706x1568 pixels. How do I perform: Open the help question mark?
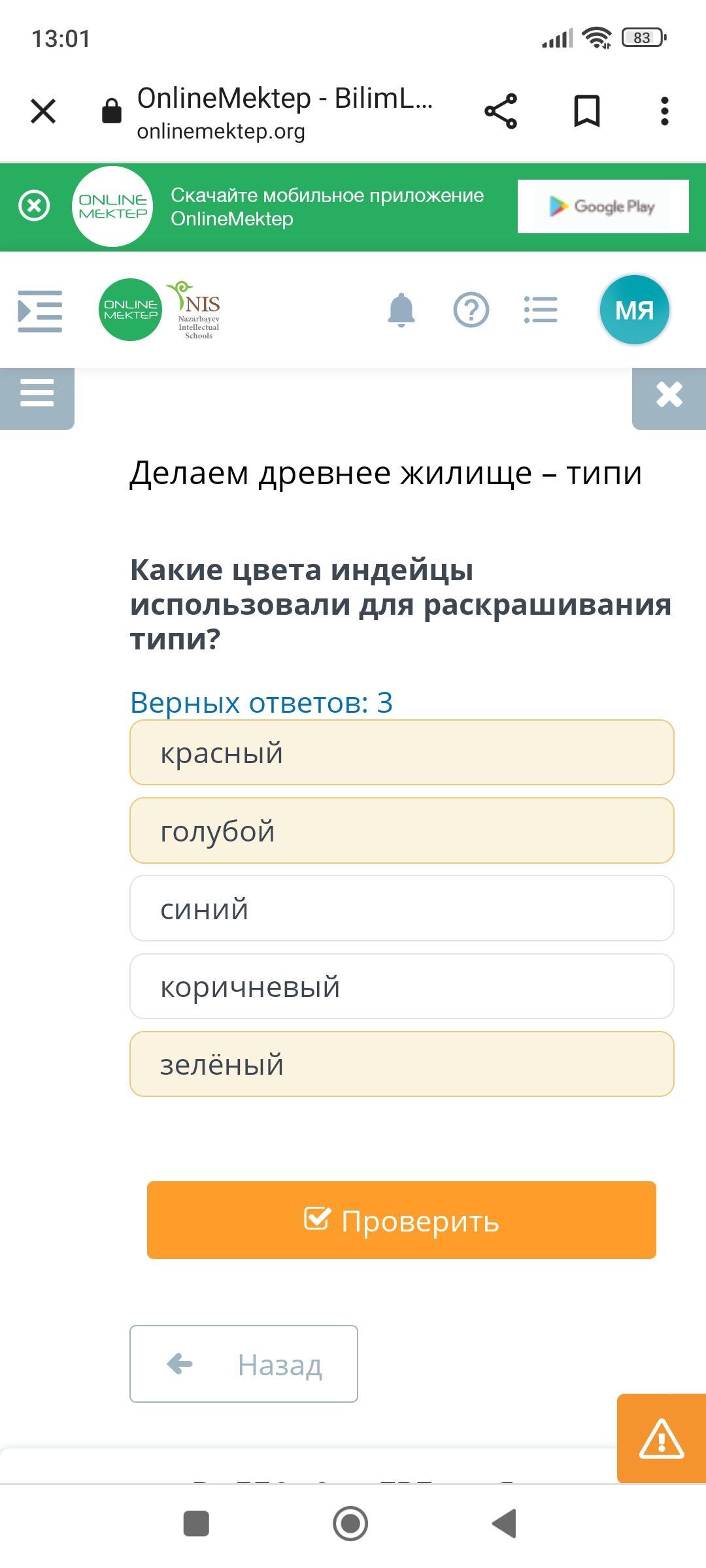[x=471, y=310]
